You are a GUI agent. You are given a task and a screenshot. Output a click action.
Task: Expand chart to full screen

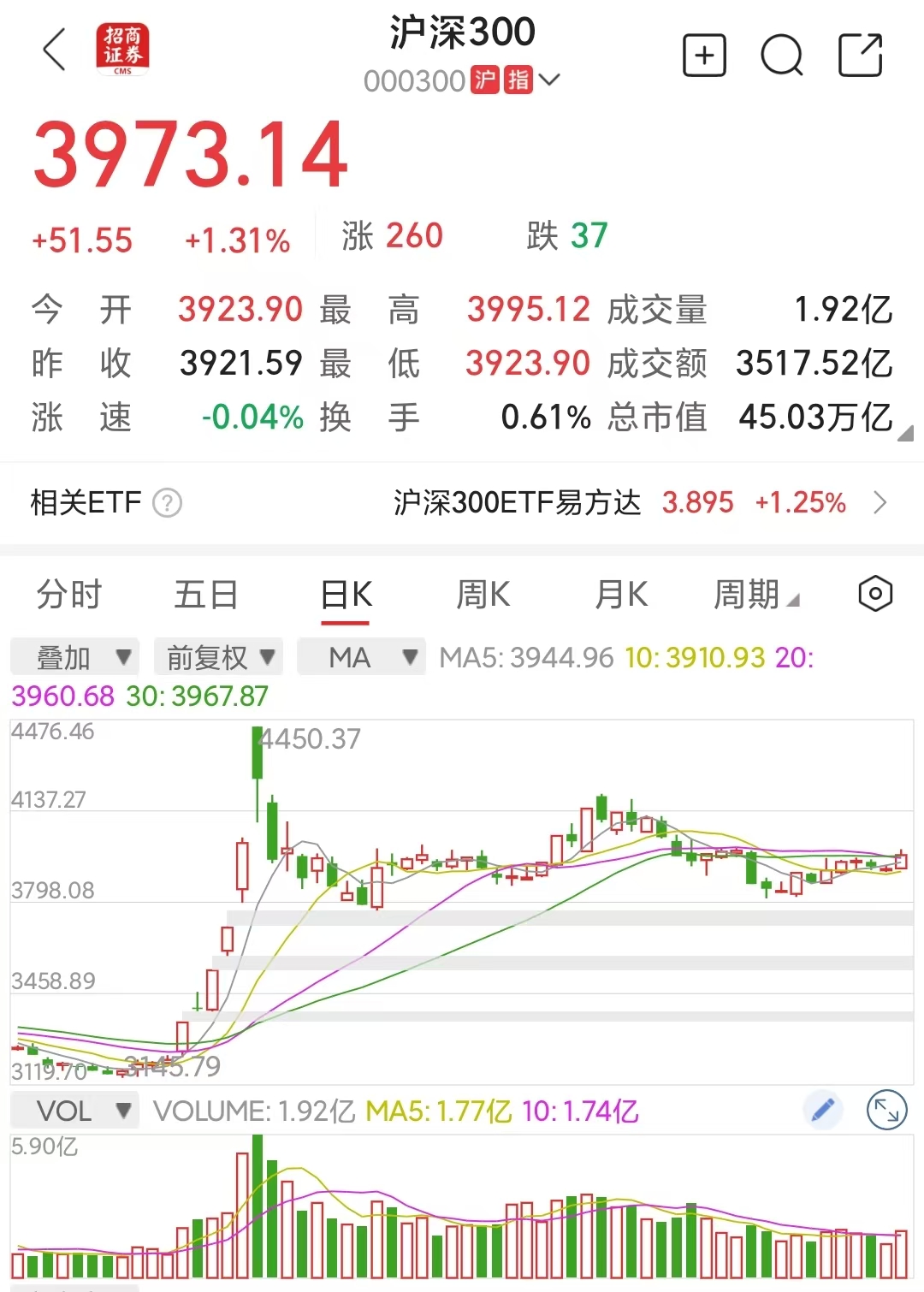coord(886,1111)
